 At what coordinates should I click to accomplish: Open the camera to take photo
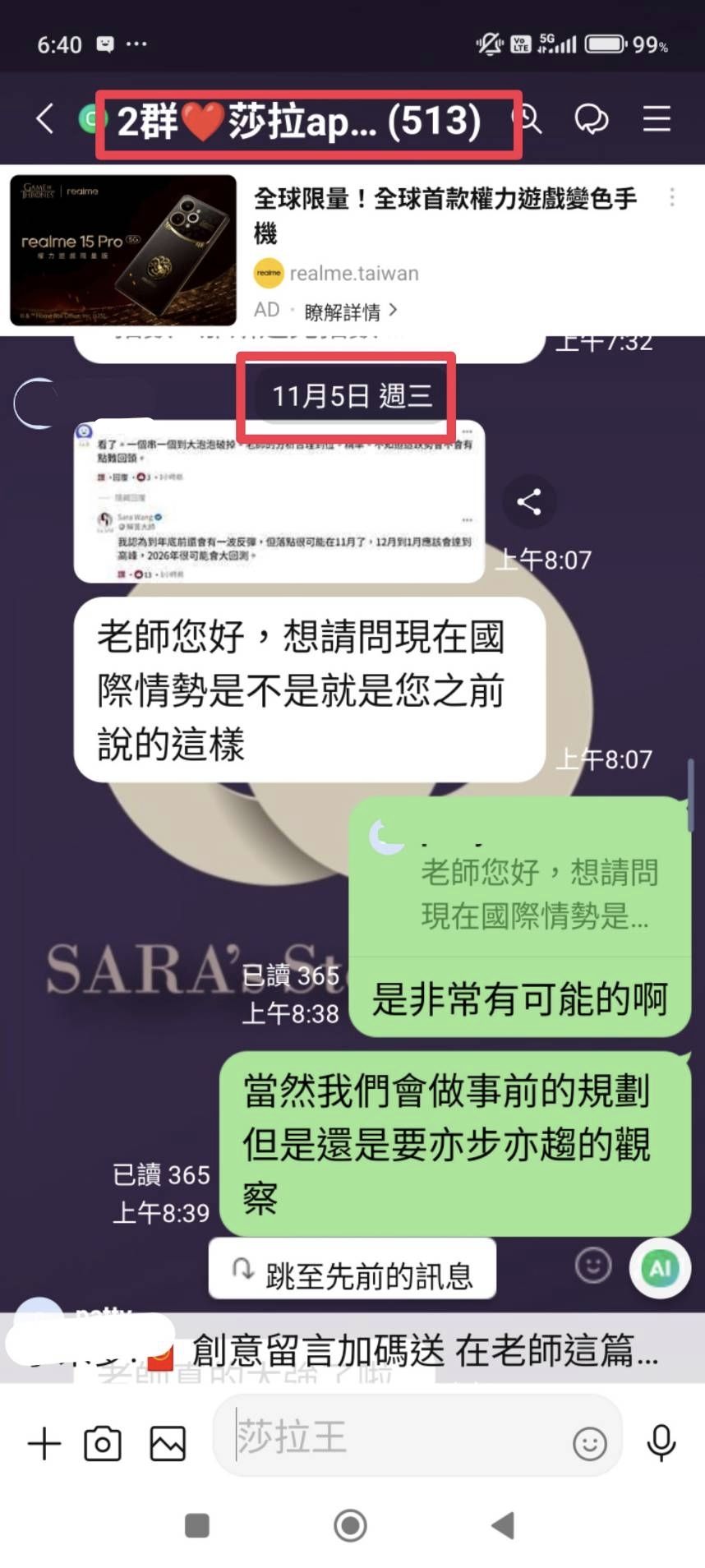103,1443
